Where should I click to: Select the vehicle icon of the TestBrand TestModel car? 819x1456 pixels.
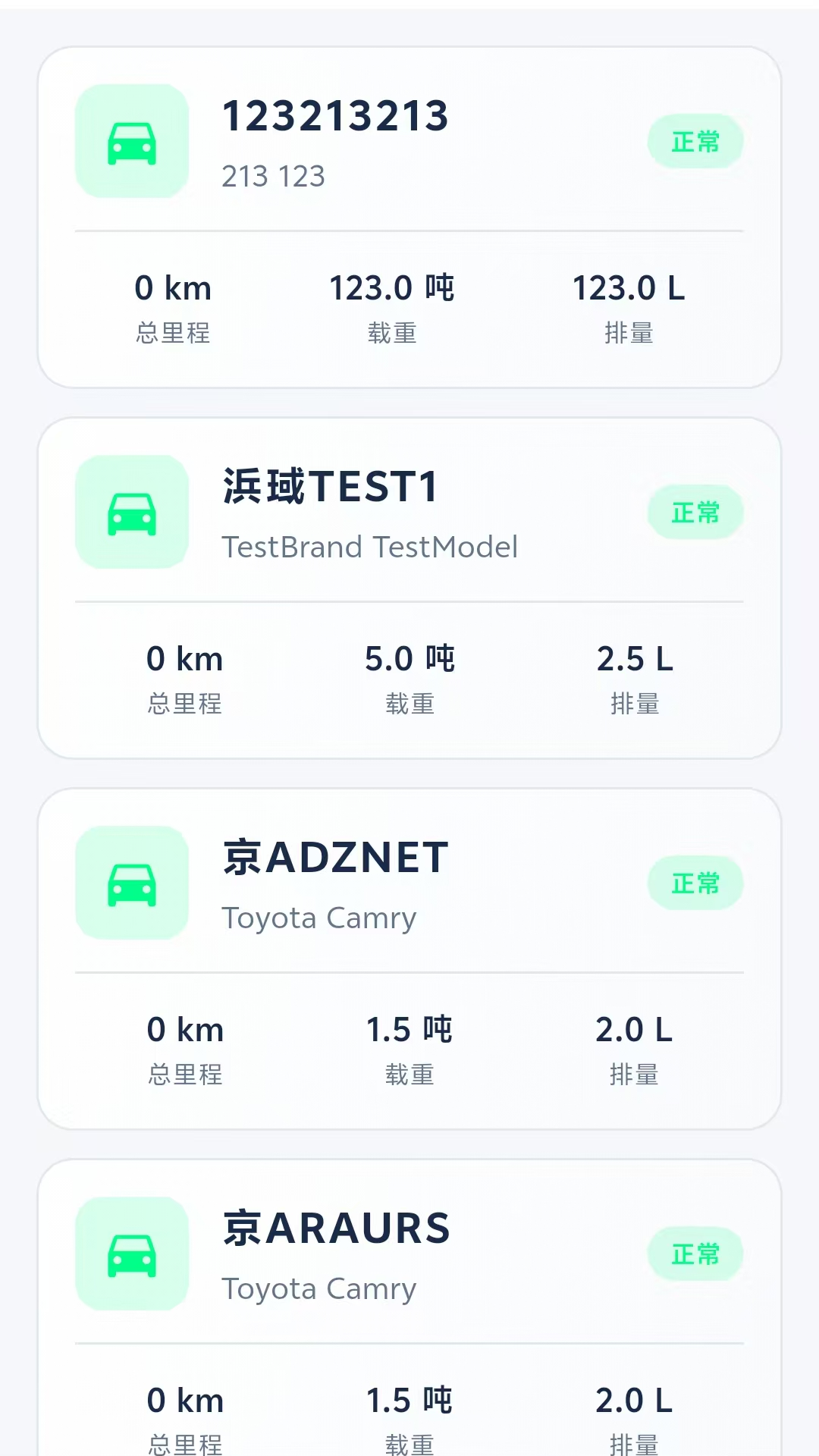coord(132,513)
